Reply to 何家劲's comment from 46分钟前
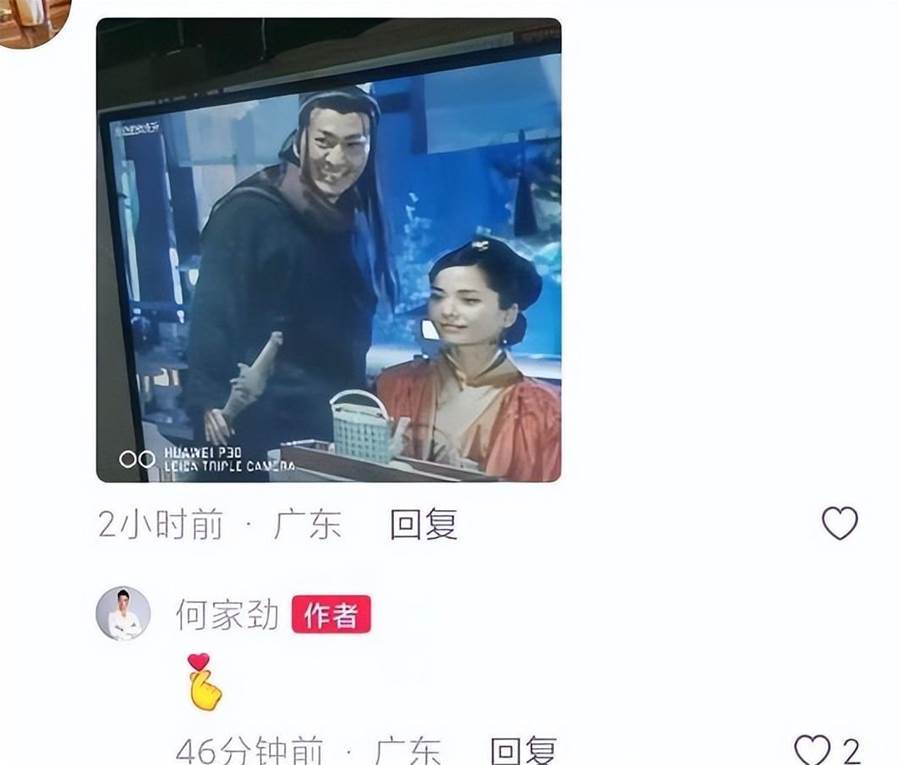Image resolution: width=900 pixels, height=765 pixels. click(522, 750)
